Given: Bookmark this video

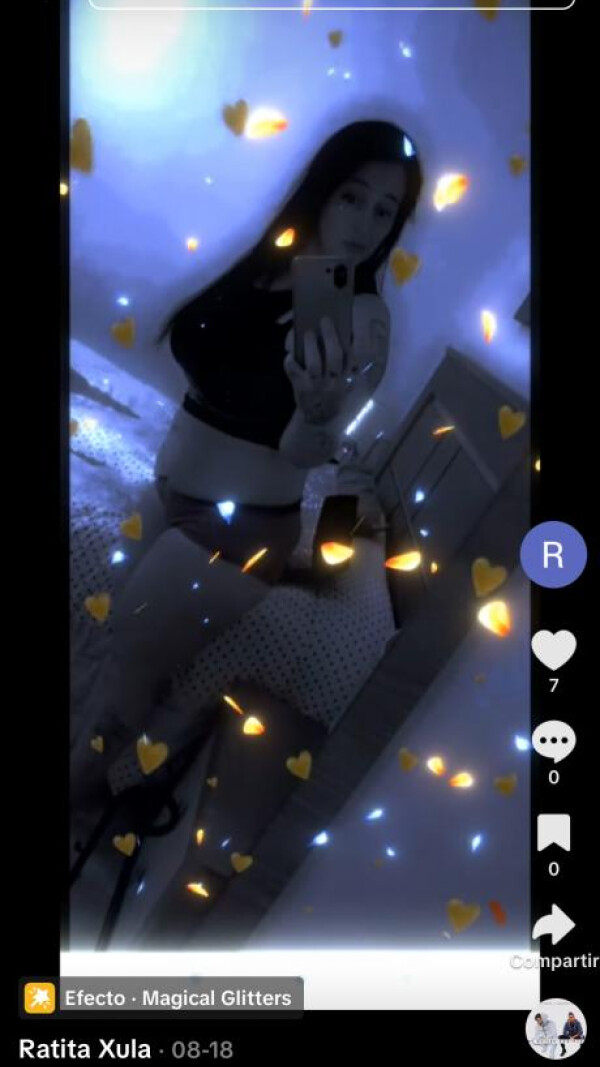Looking at the screenshot, I should pos(553,833).
